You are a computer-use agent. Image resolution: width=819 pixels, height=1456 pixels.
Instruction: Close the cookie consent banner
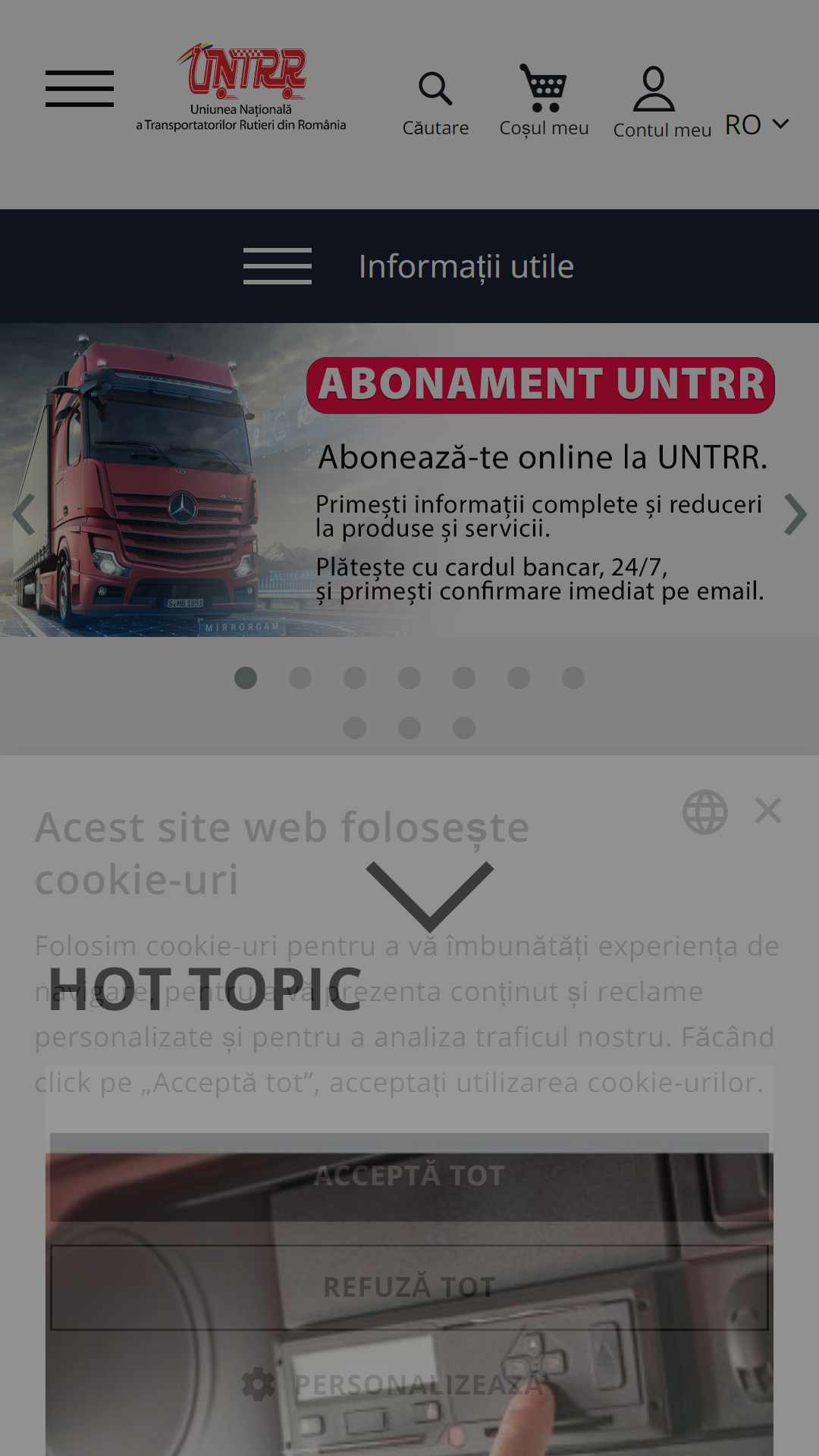tap(768, 811)
